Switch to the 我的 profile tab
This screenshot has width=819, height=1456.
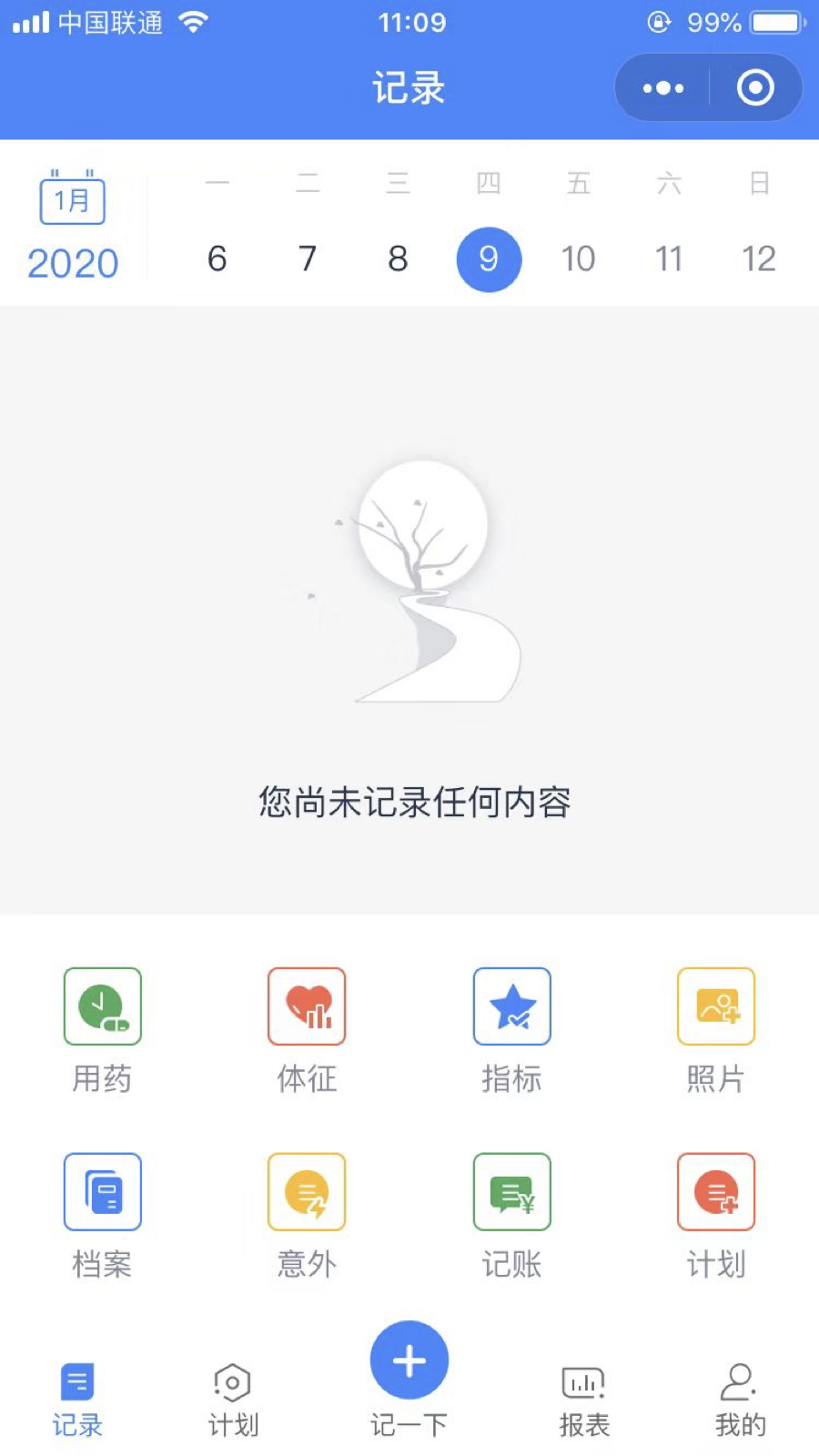coord(740,1400)
